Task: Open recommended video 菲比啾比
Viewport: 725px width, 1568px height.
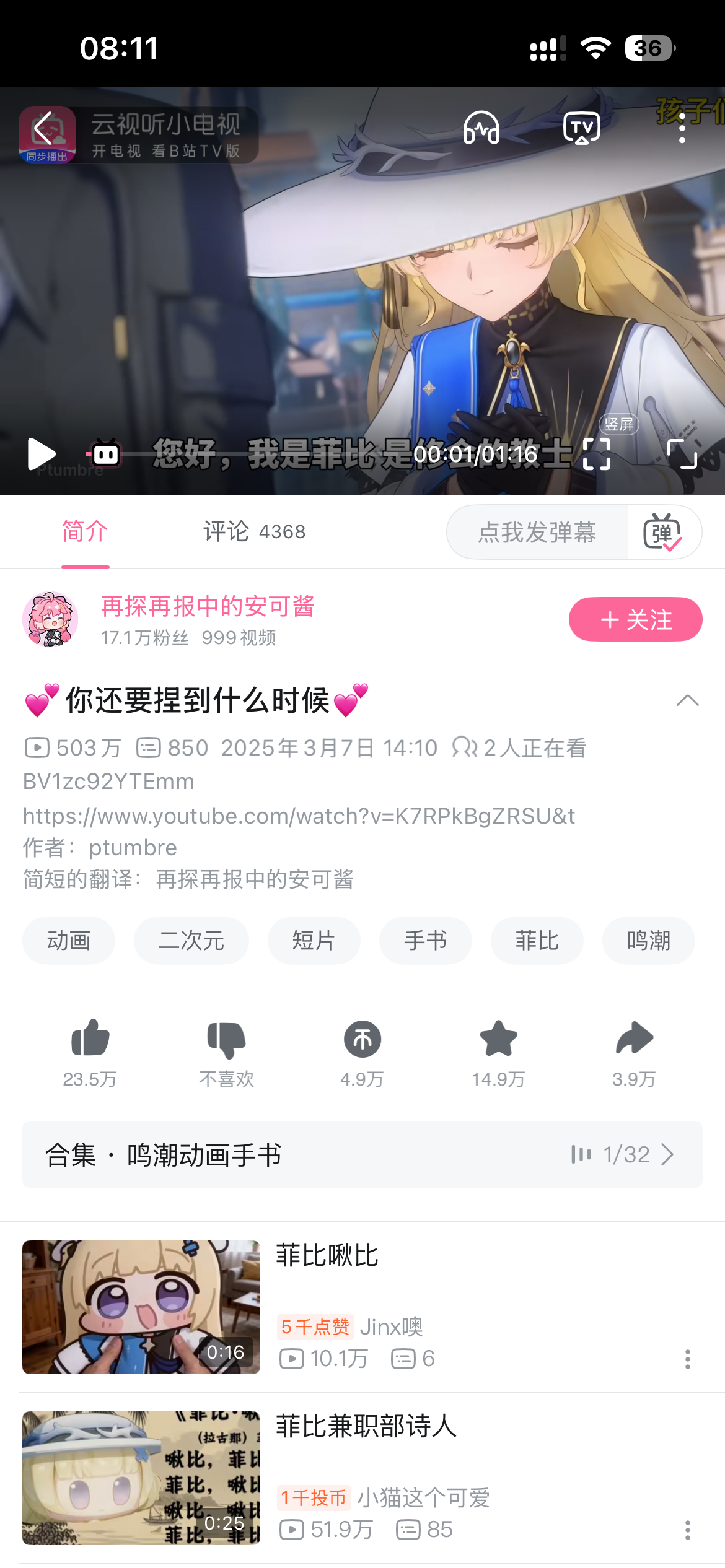Action: click(x=327, y=1256)
